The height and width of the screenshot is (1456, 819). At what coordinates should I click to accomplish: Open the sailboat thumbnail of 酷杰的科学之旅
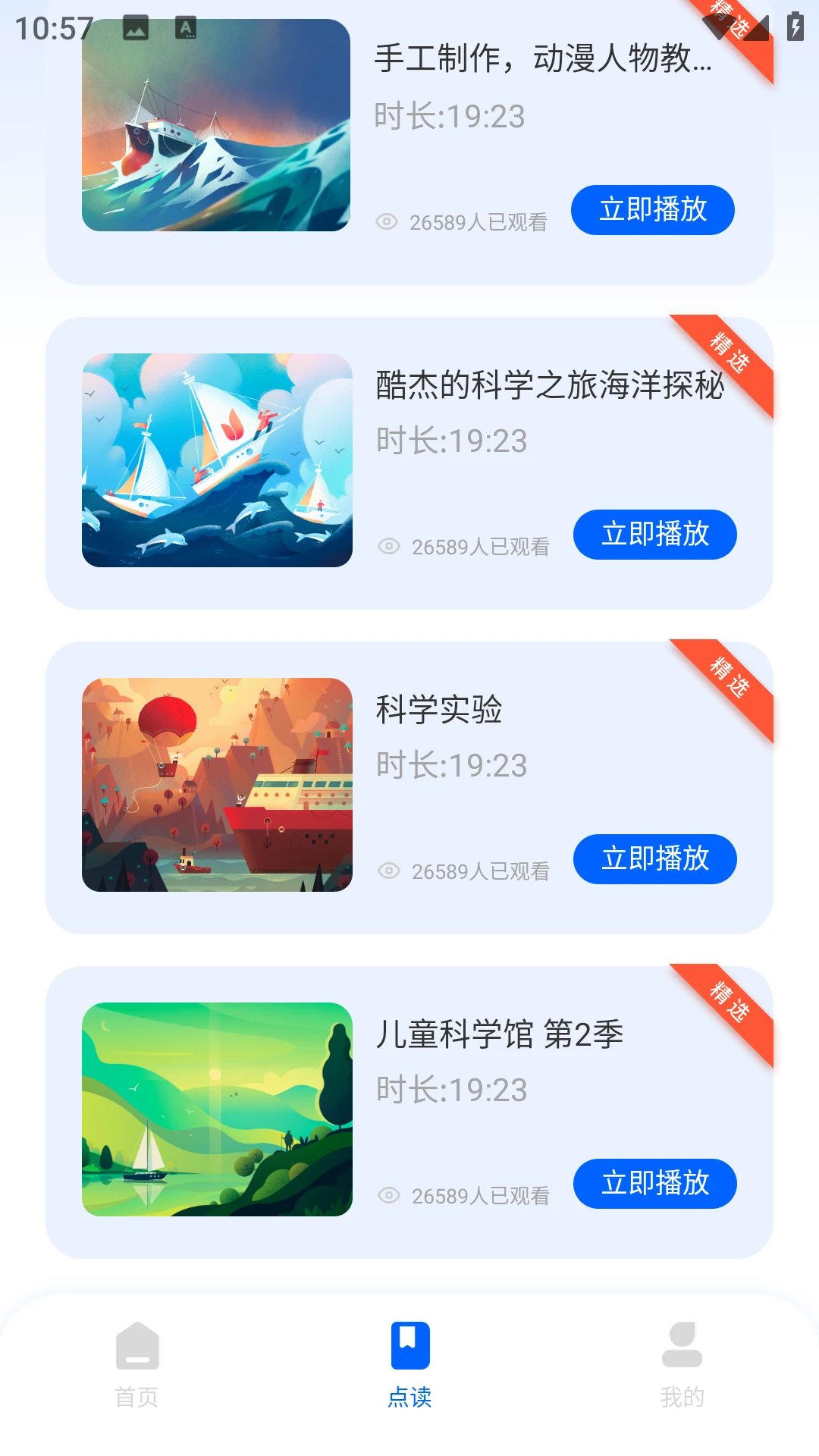pyautogui.click(x=216, y=463)
